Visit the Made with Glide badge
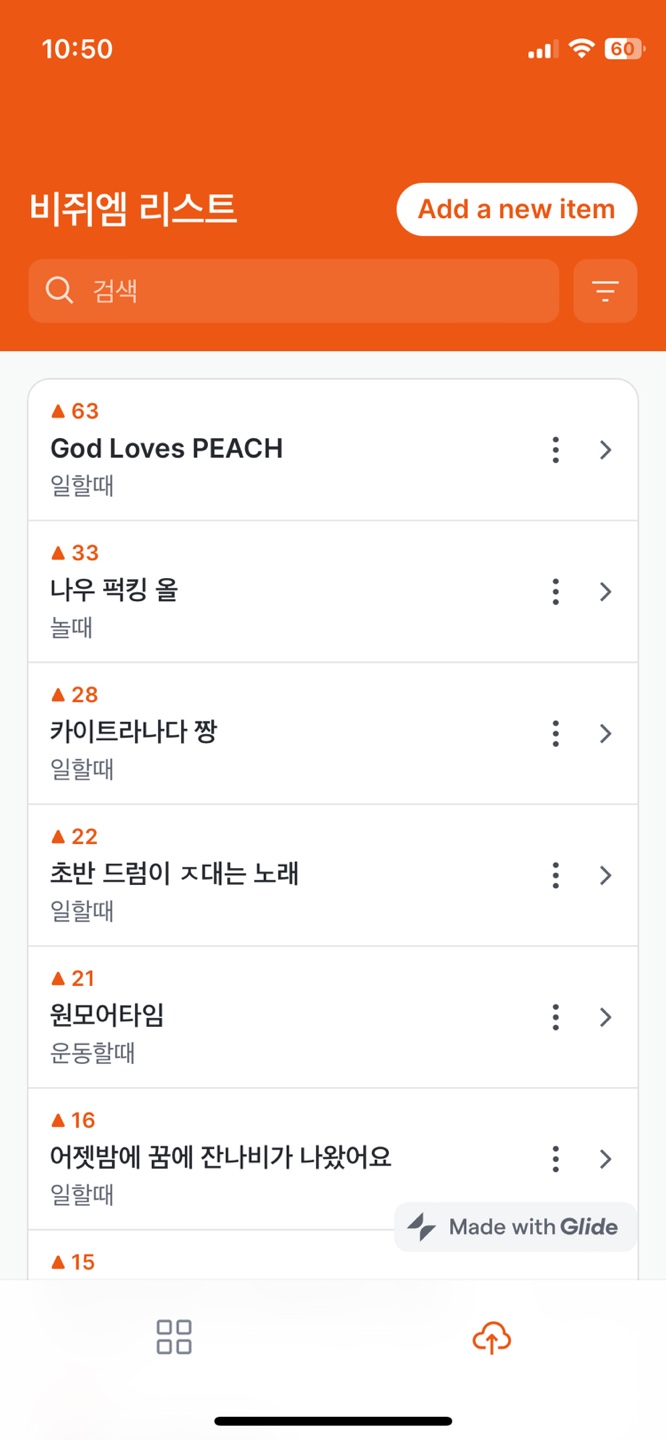666x1440 pixels. (x=516, y=1227)
